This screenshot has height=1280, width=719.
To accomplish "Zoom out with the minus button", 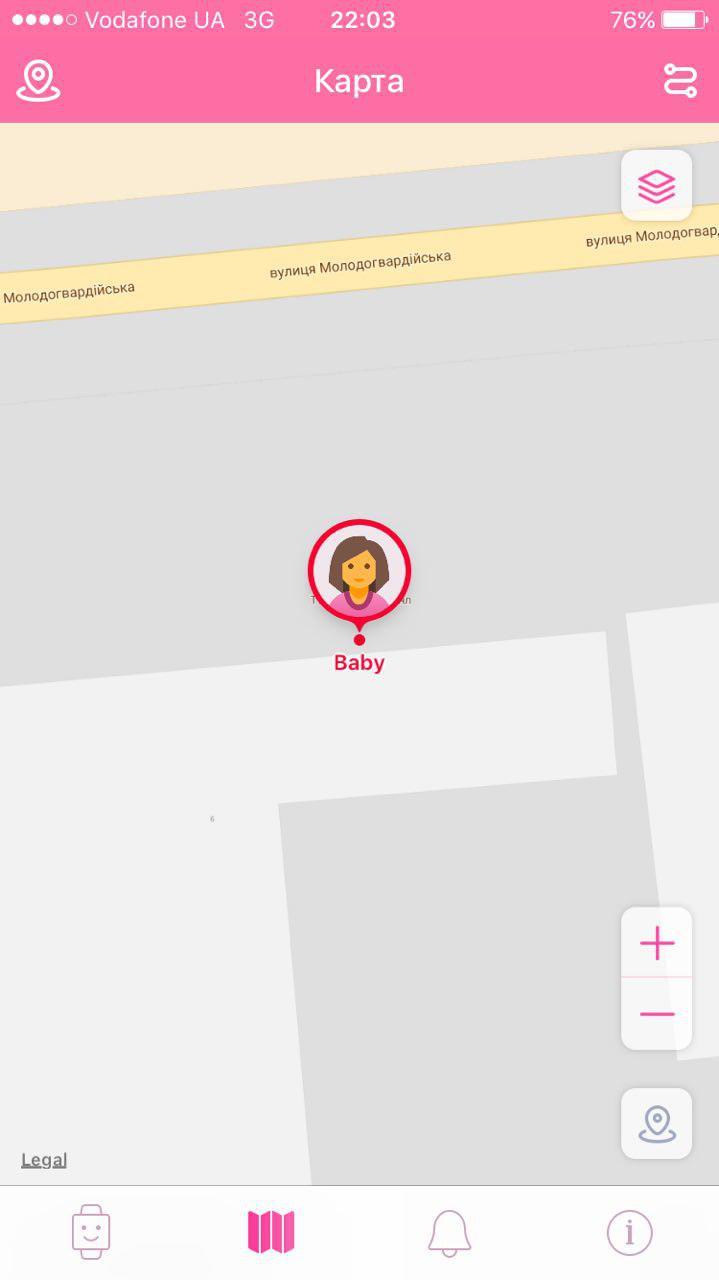I will point(656,1014).
